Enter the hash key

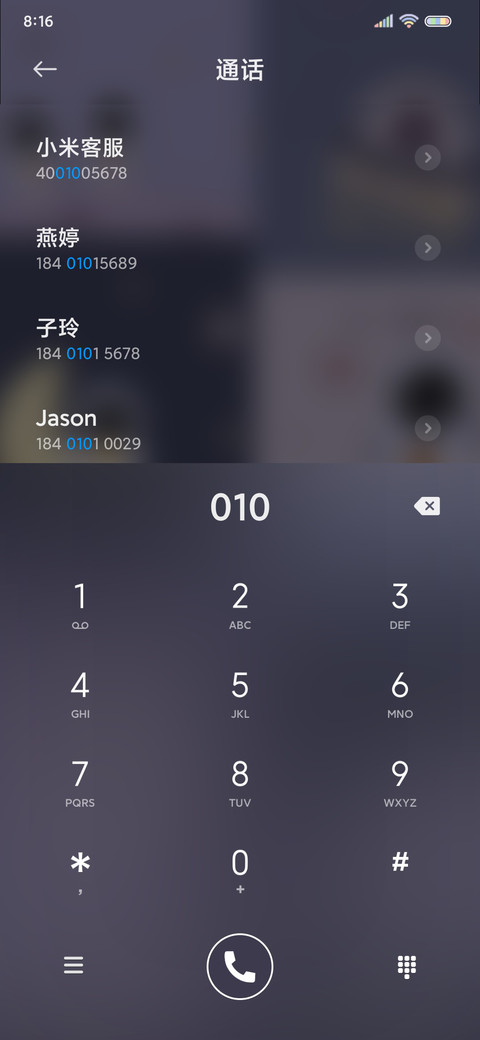[400, 864]
